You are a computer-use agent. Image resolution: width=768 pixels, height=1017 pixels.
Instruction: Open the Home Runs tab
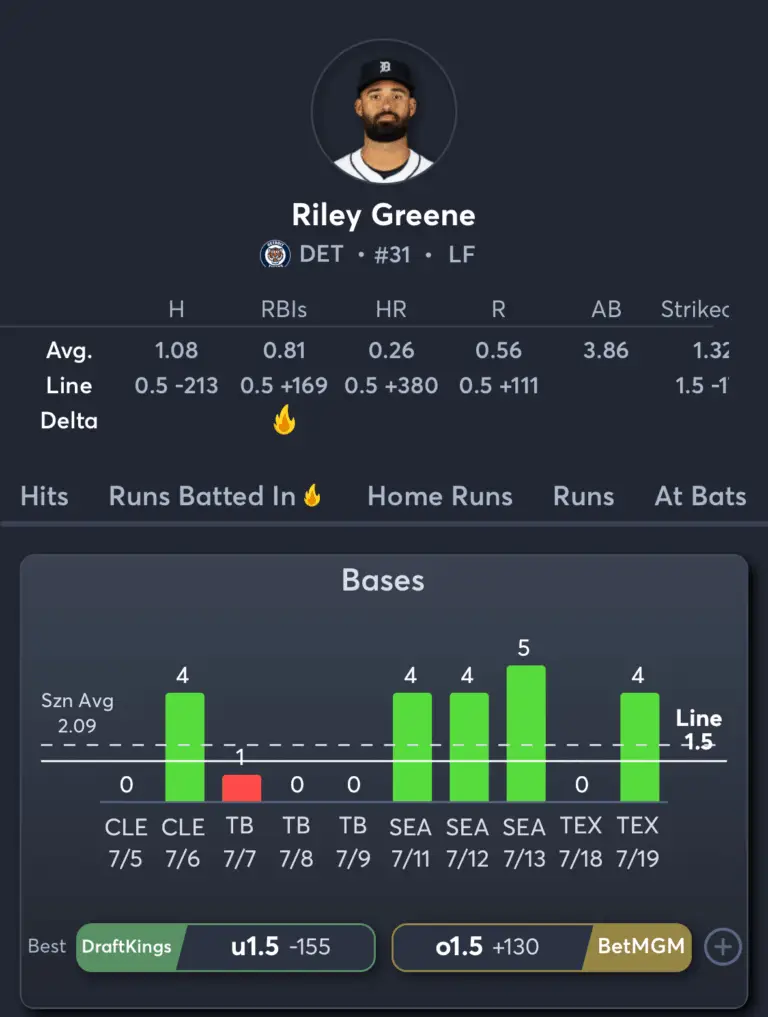[x=440, y=496]
